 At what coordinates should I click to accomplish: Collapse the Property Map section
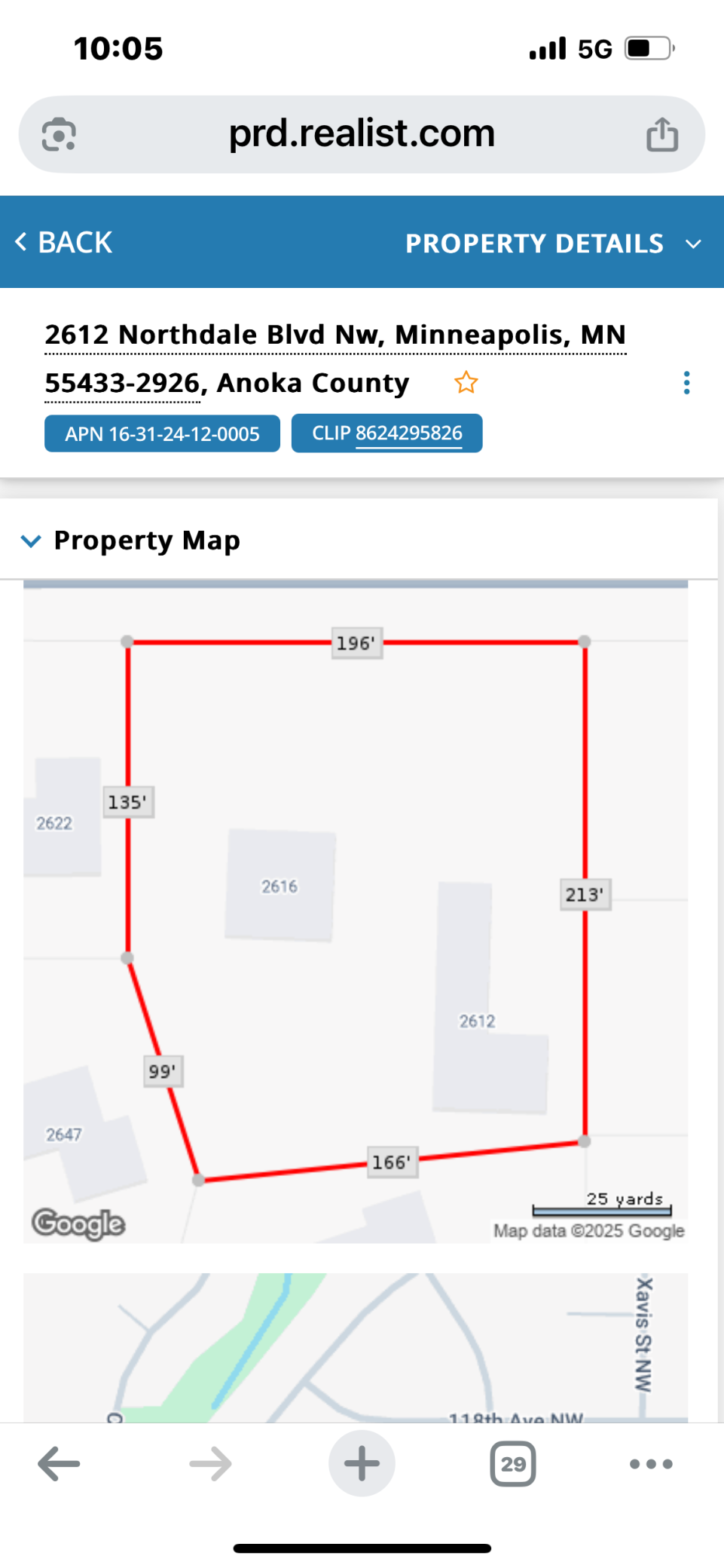pos(31,541)
